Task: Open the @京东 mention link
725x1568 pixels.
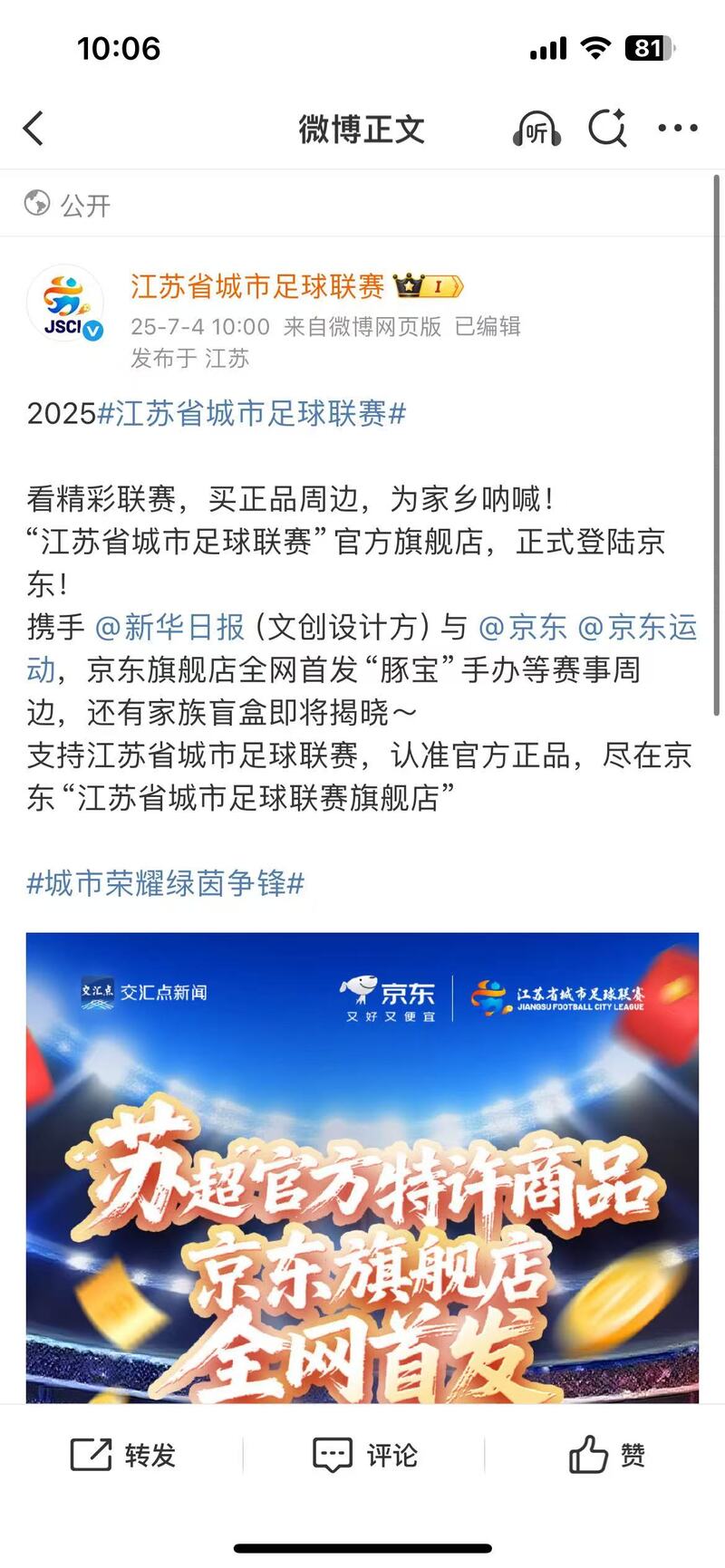Action: click(x=522, y=627)
